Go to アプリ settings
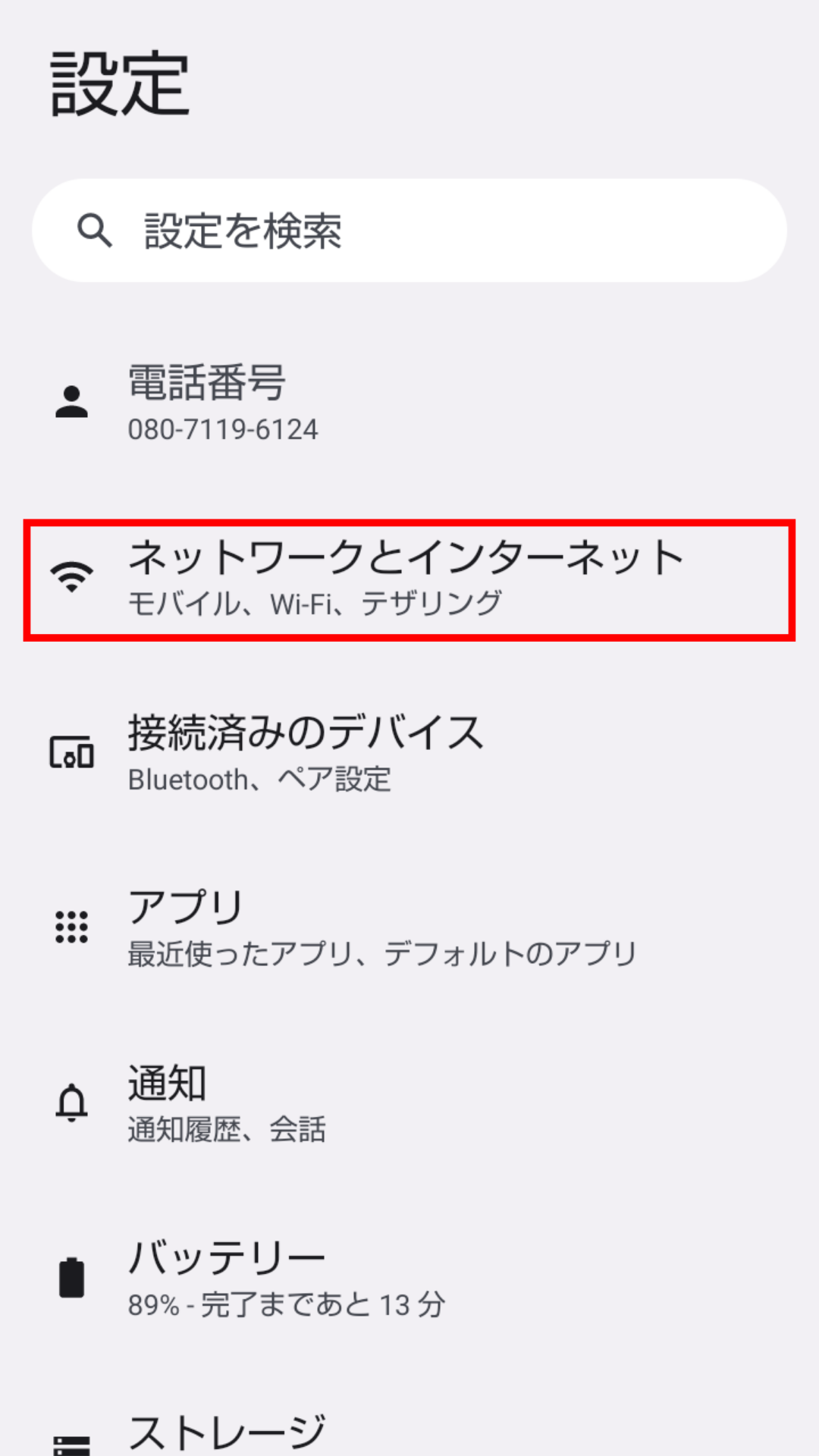 click(x=409, y=928)
